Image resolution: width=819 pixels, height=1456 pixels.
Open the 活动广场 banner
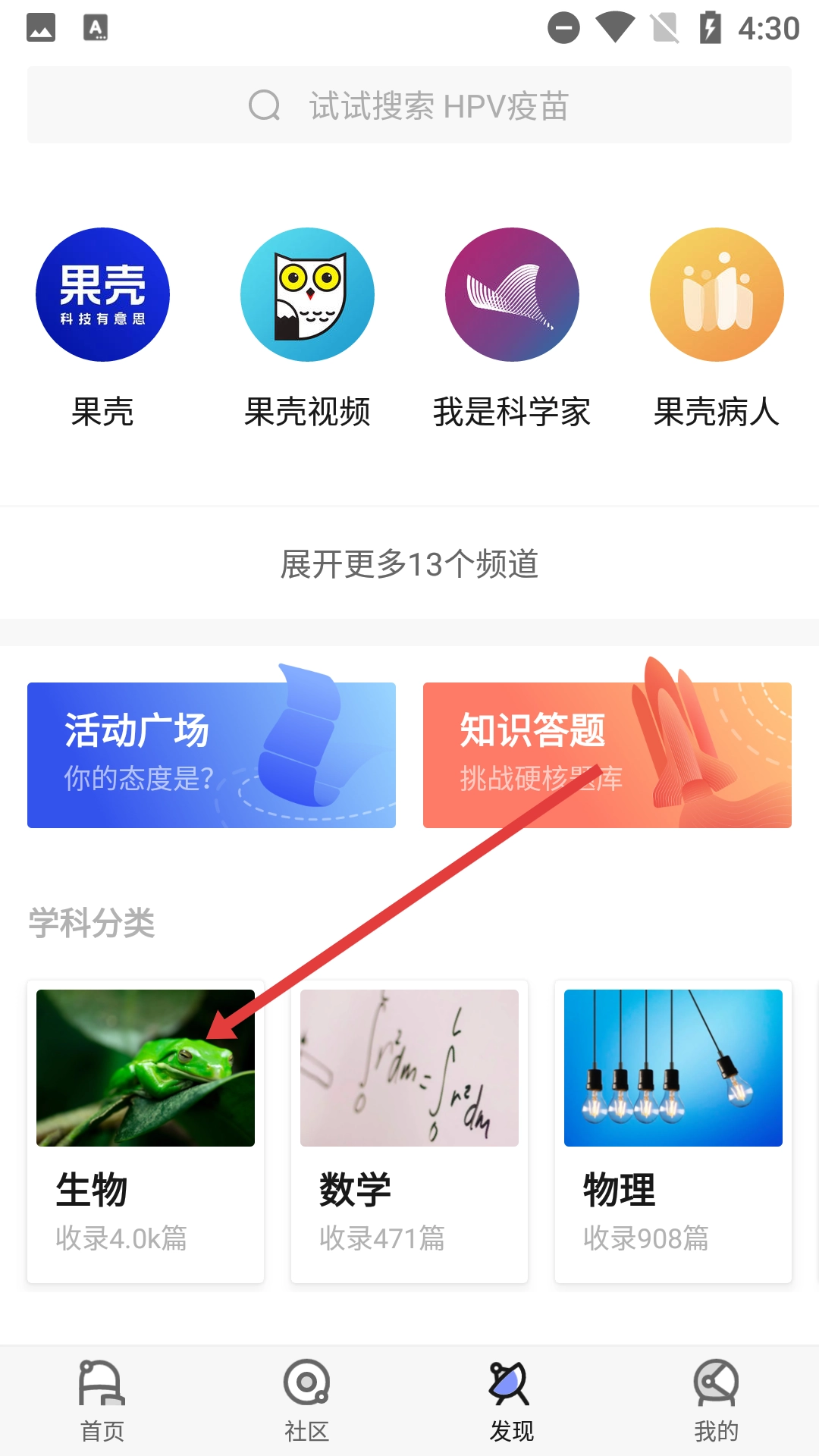[212, 755]
